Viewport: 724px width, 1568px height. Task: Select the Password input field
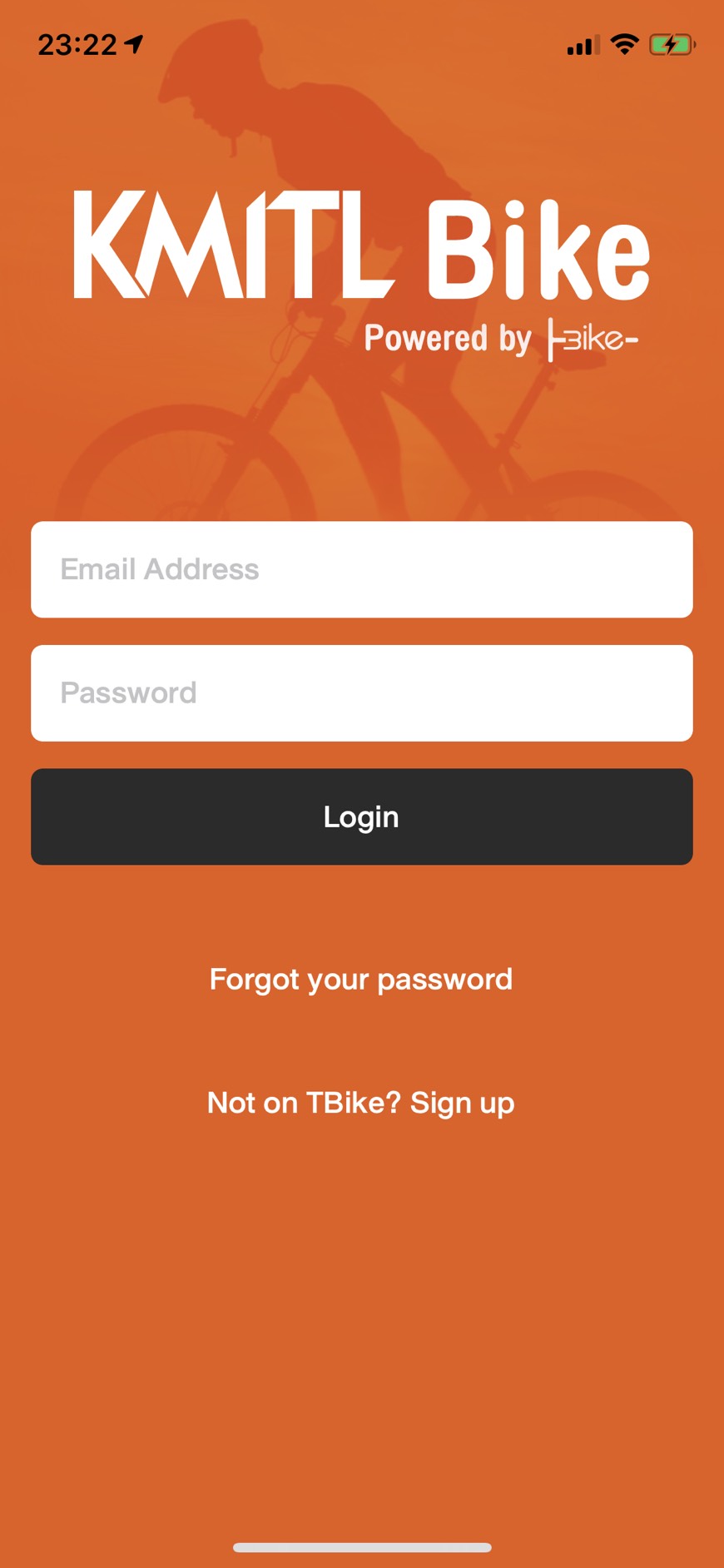[361, 692]
